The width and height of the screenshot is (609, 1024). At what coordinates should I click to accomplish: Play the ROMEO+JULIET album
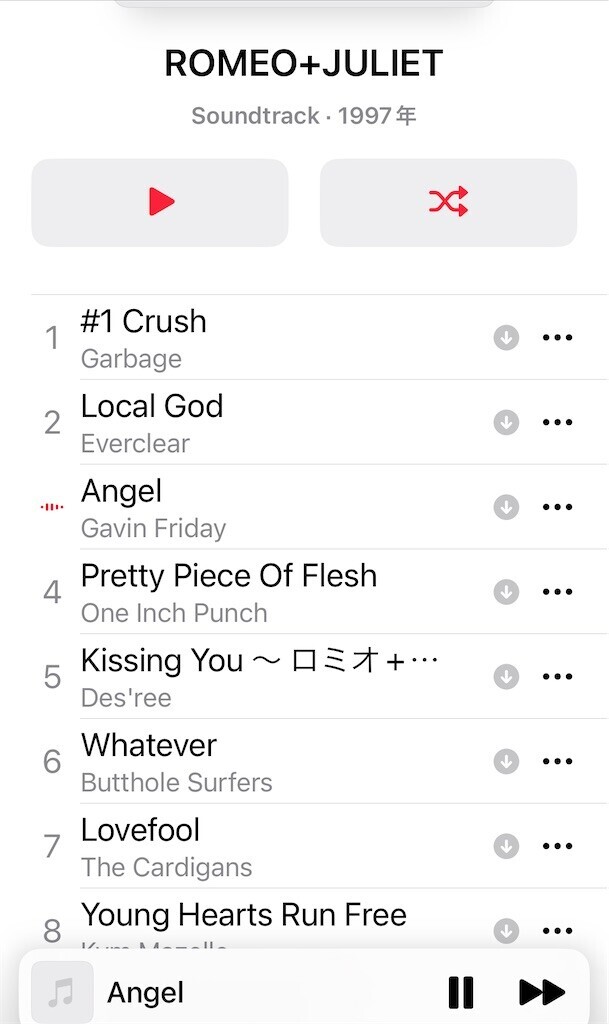click(160, 202)
